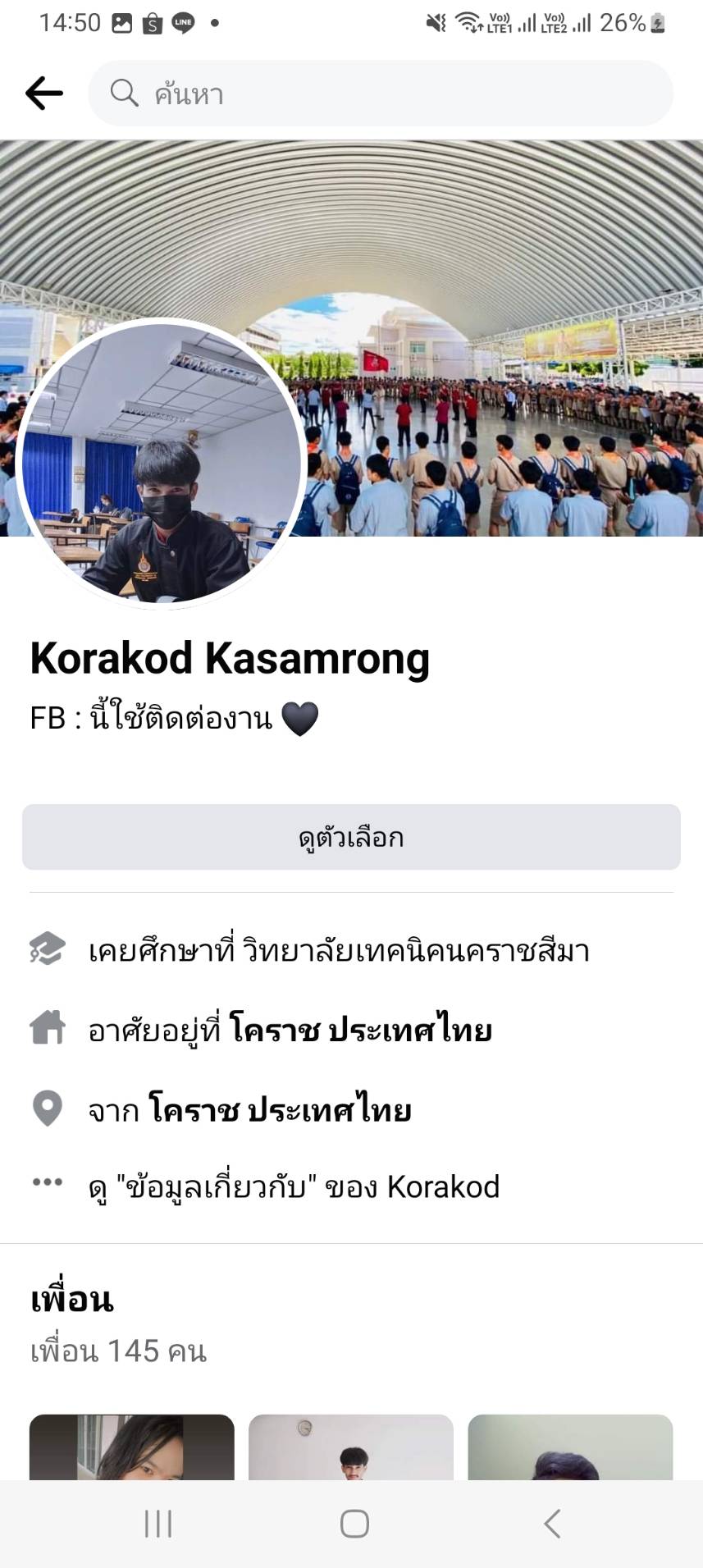Open recent apps from navigation bar

158,1524
